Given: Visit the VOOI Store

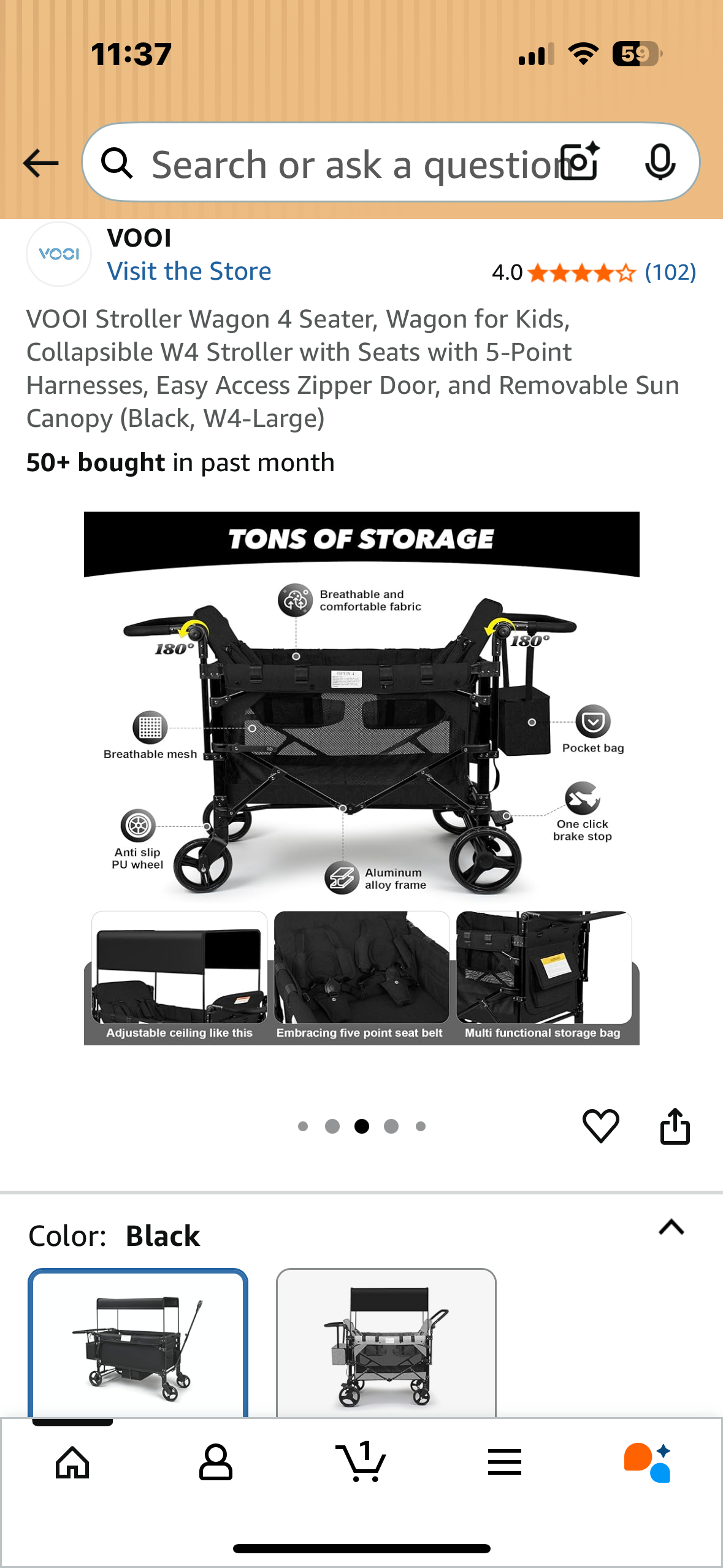Looking at the screenshot, I should coord(189,271).
